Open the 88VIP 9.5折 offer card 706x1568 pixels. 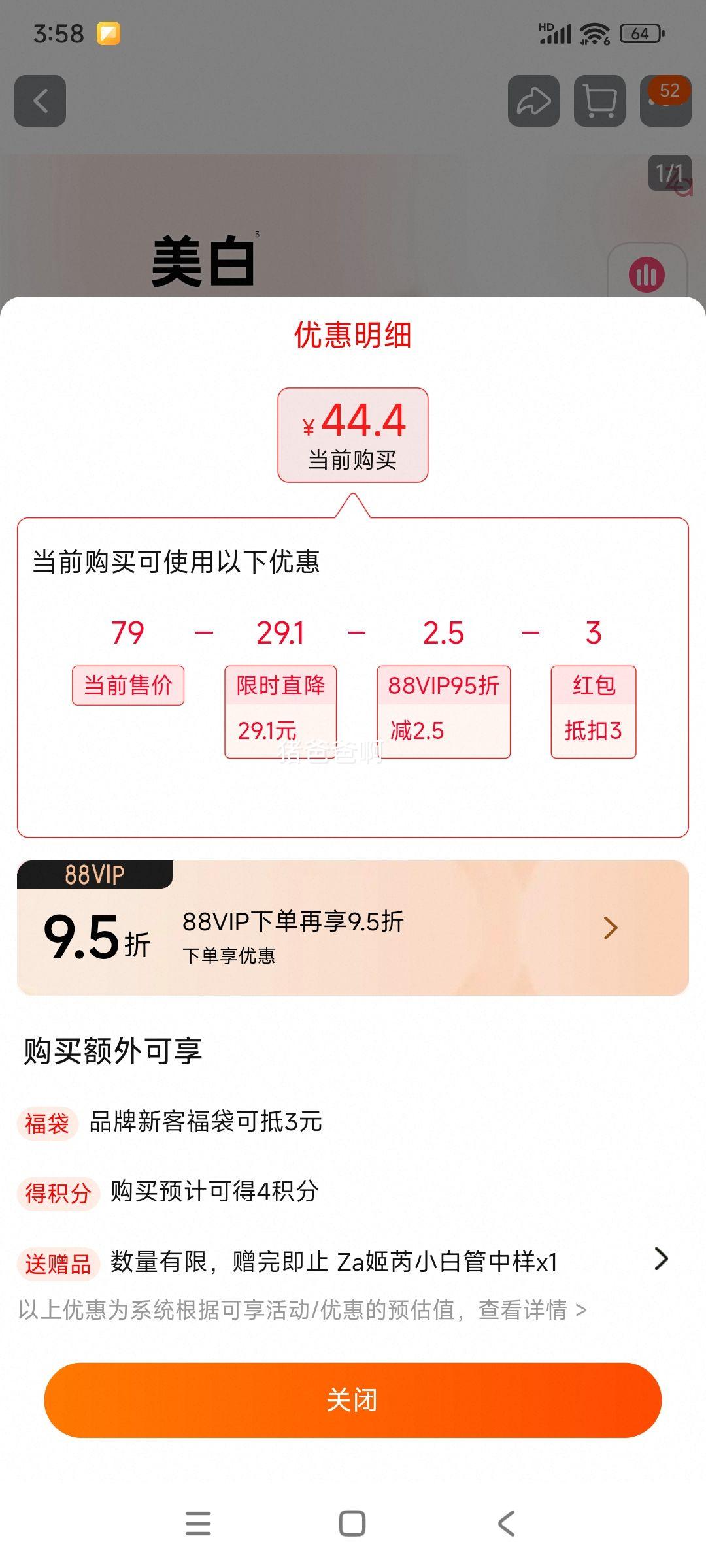coord(353,928)
